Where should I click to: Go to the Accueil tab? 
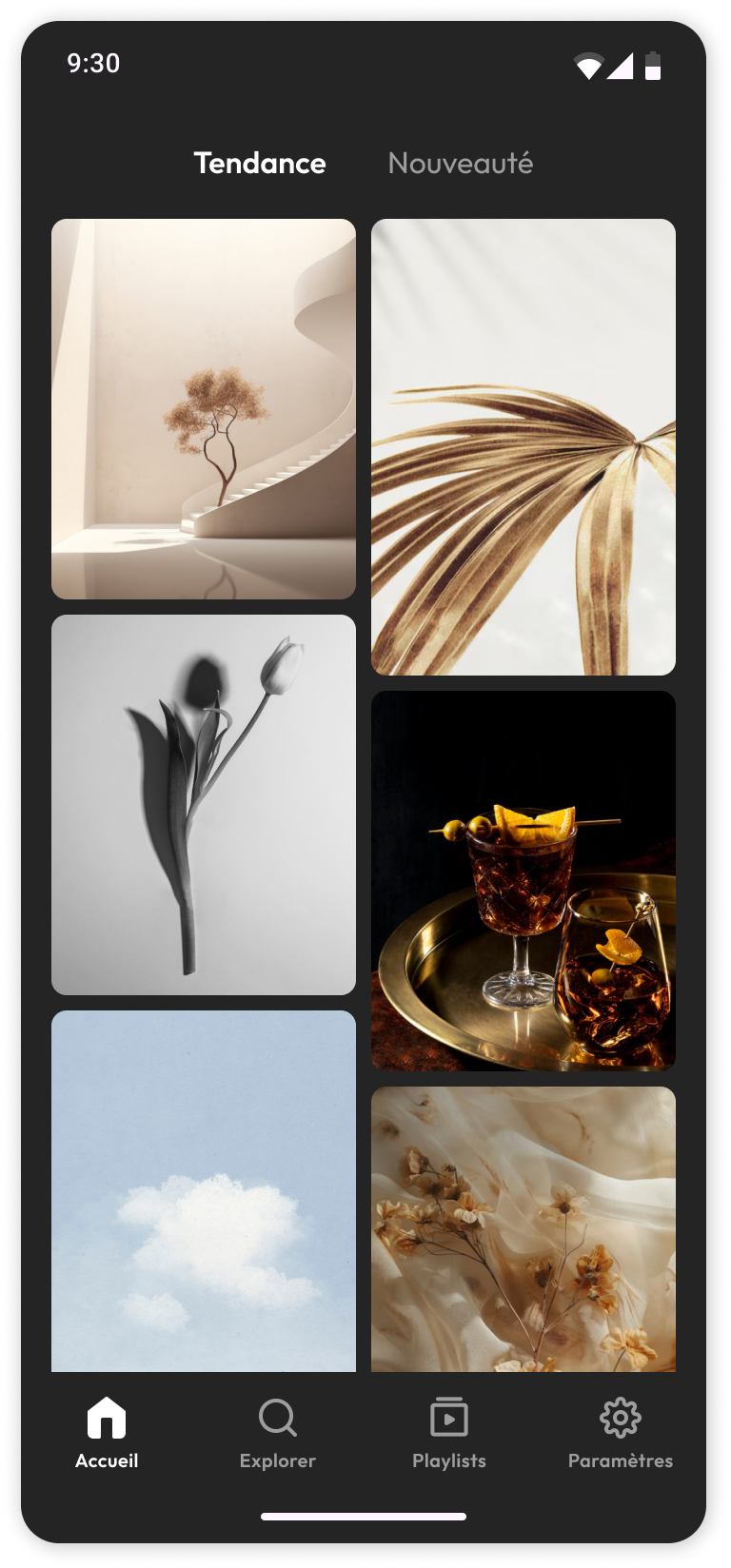[107, 1433]
